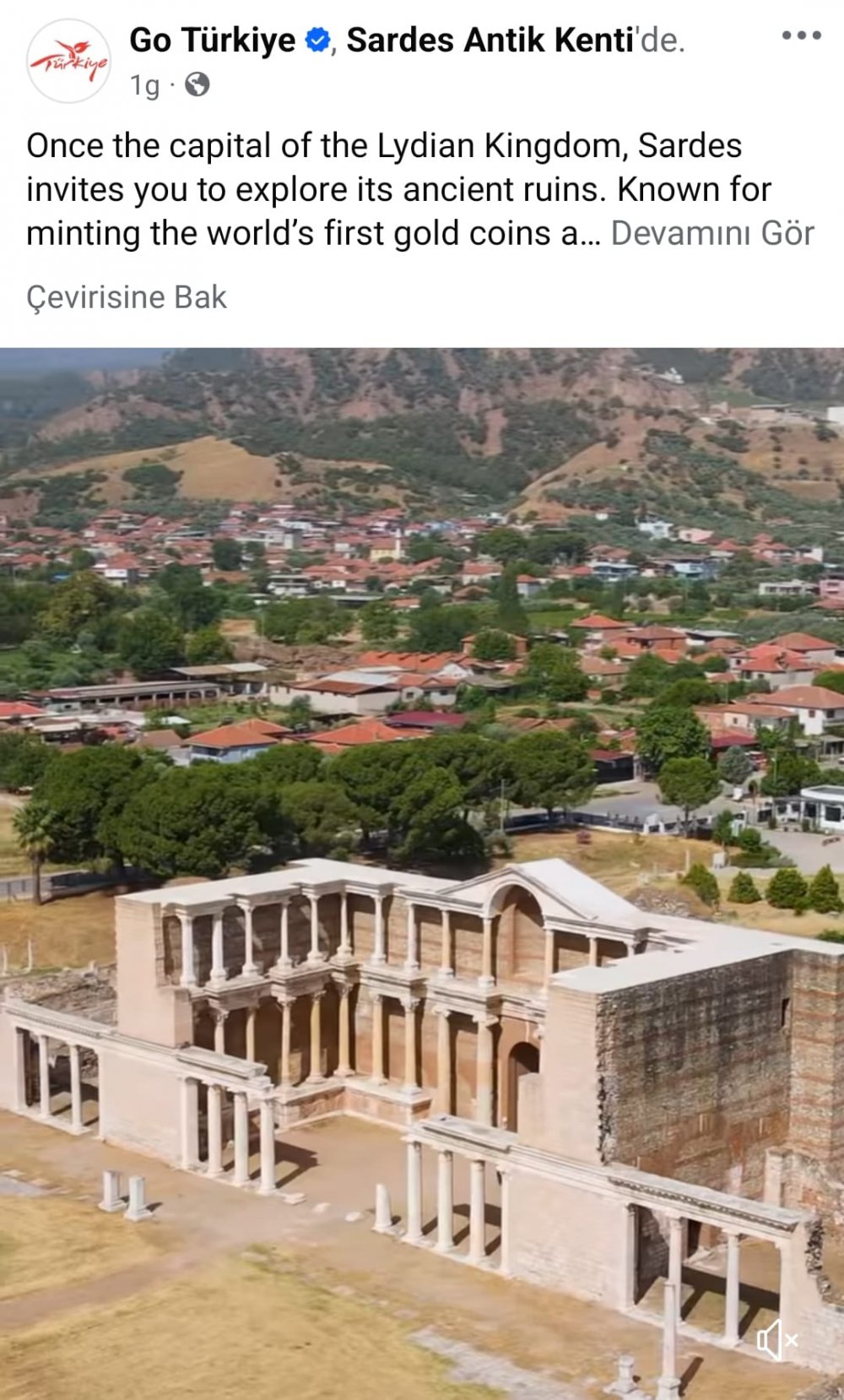Open the Sardes ruins video

point(422,844)
